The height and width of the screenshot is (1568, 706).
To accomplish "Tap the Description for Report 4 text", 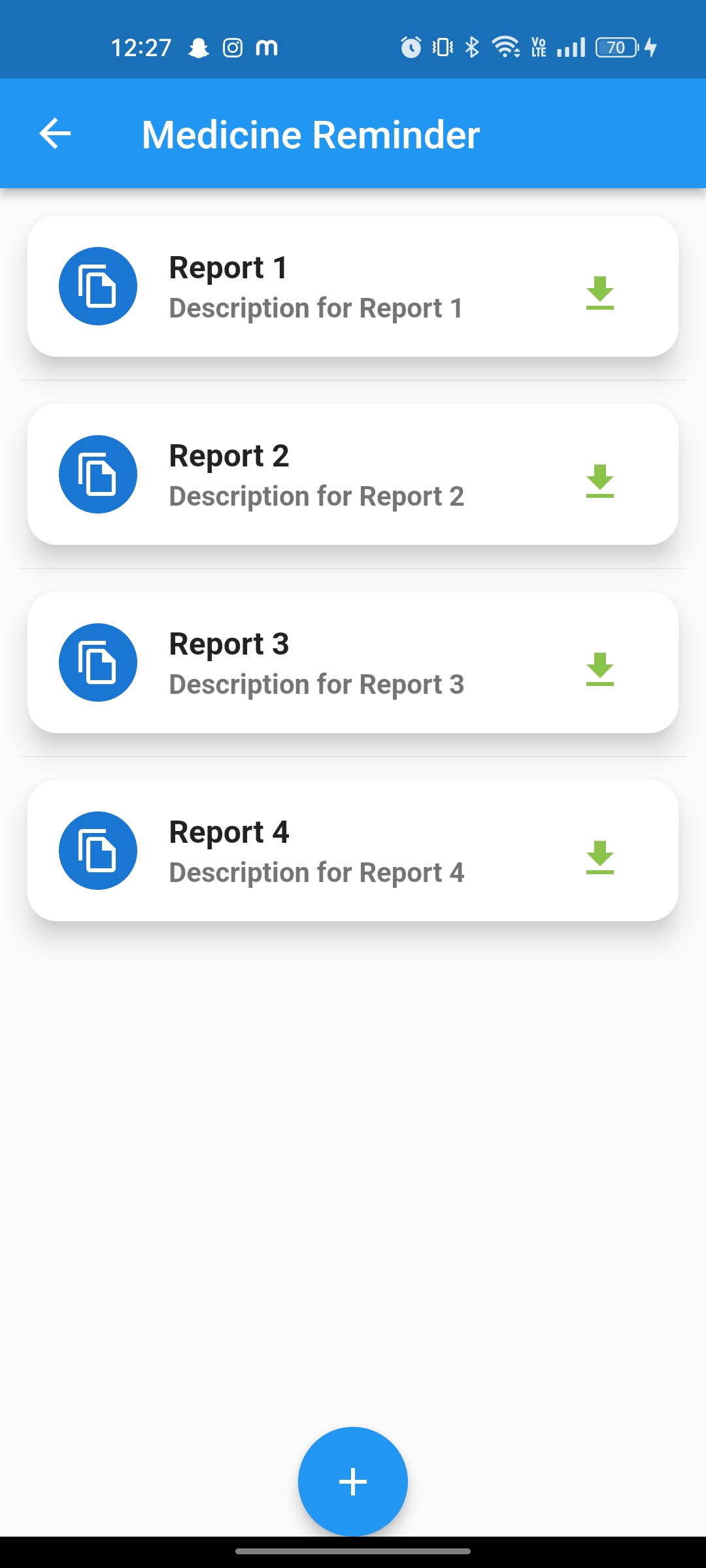I will tap(316, 872).
